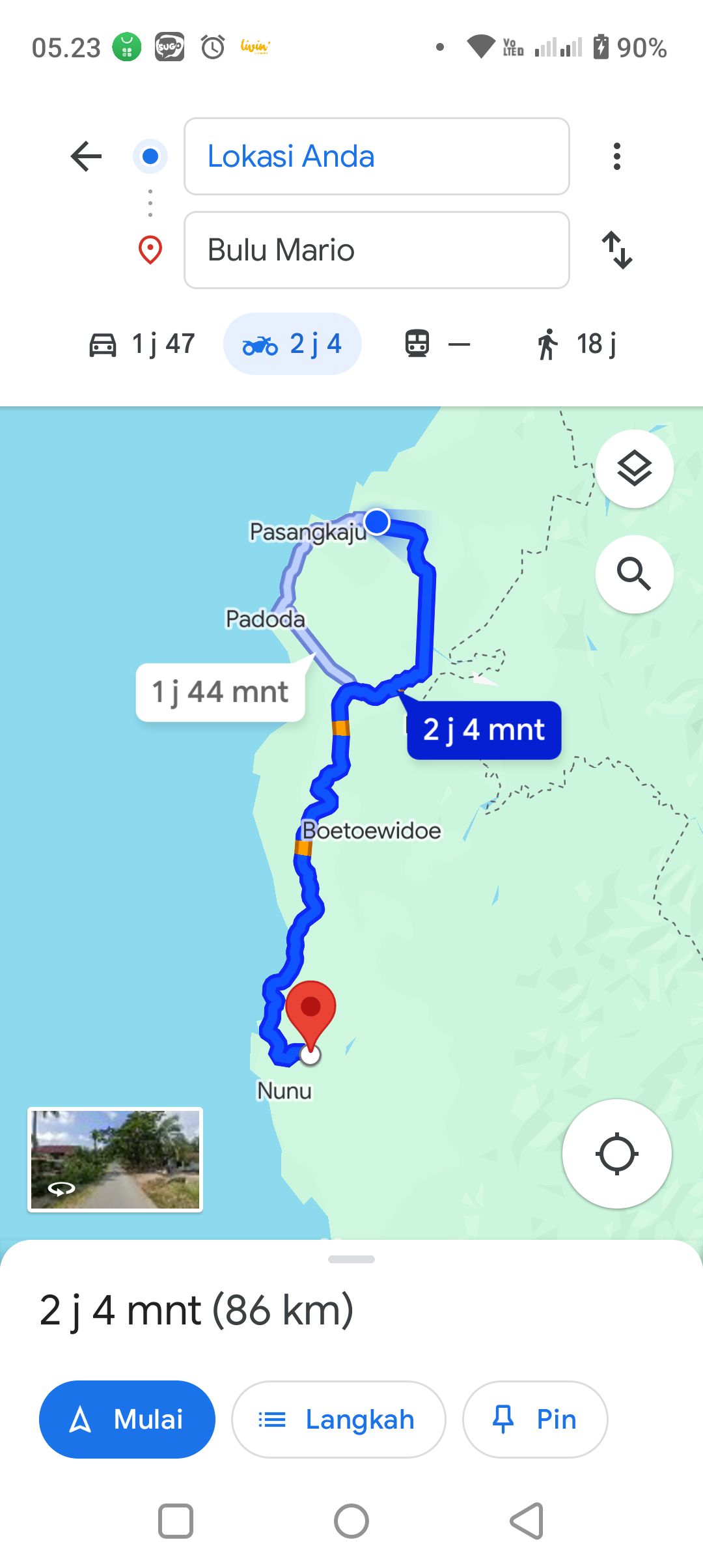Viewport: 703px width, 1568px height.
Task: Select the motorcycle travel mode
Action: coord(292,344)
